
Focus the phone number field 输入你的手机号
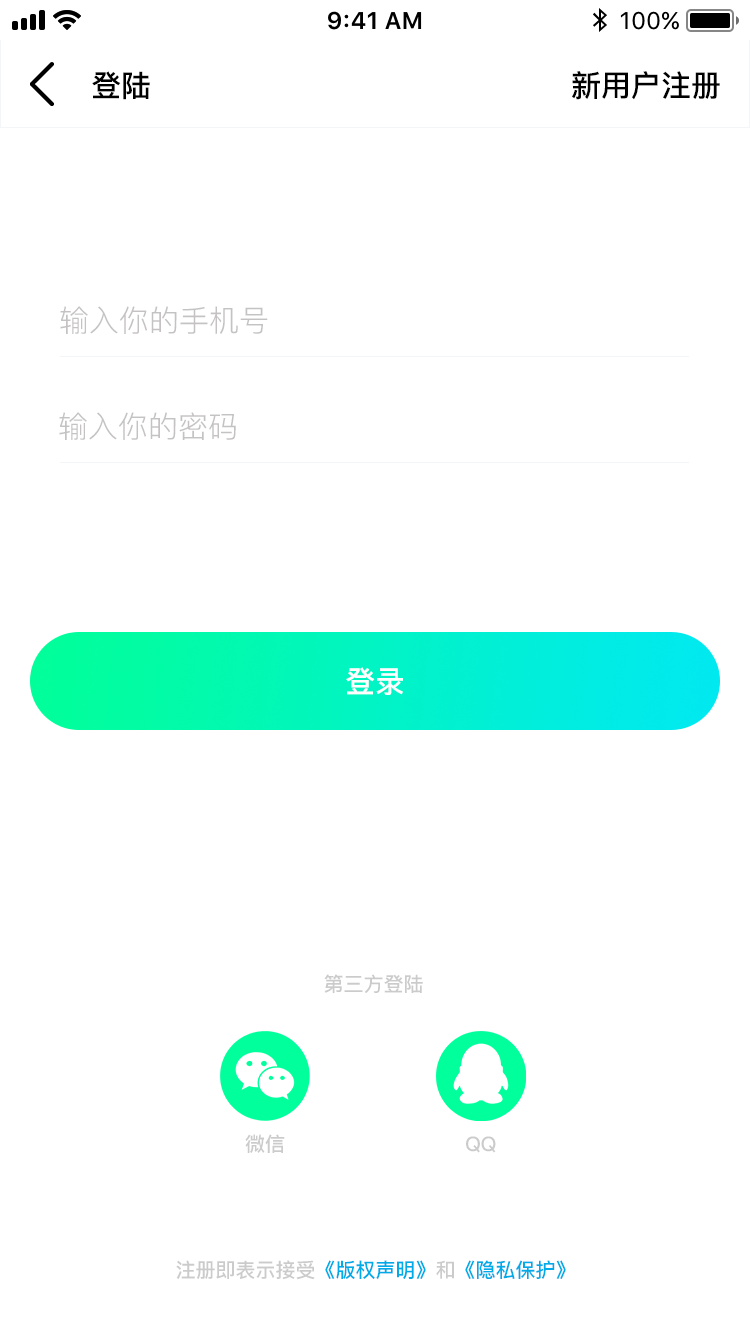tap(372, 322)
